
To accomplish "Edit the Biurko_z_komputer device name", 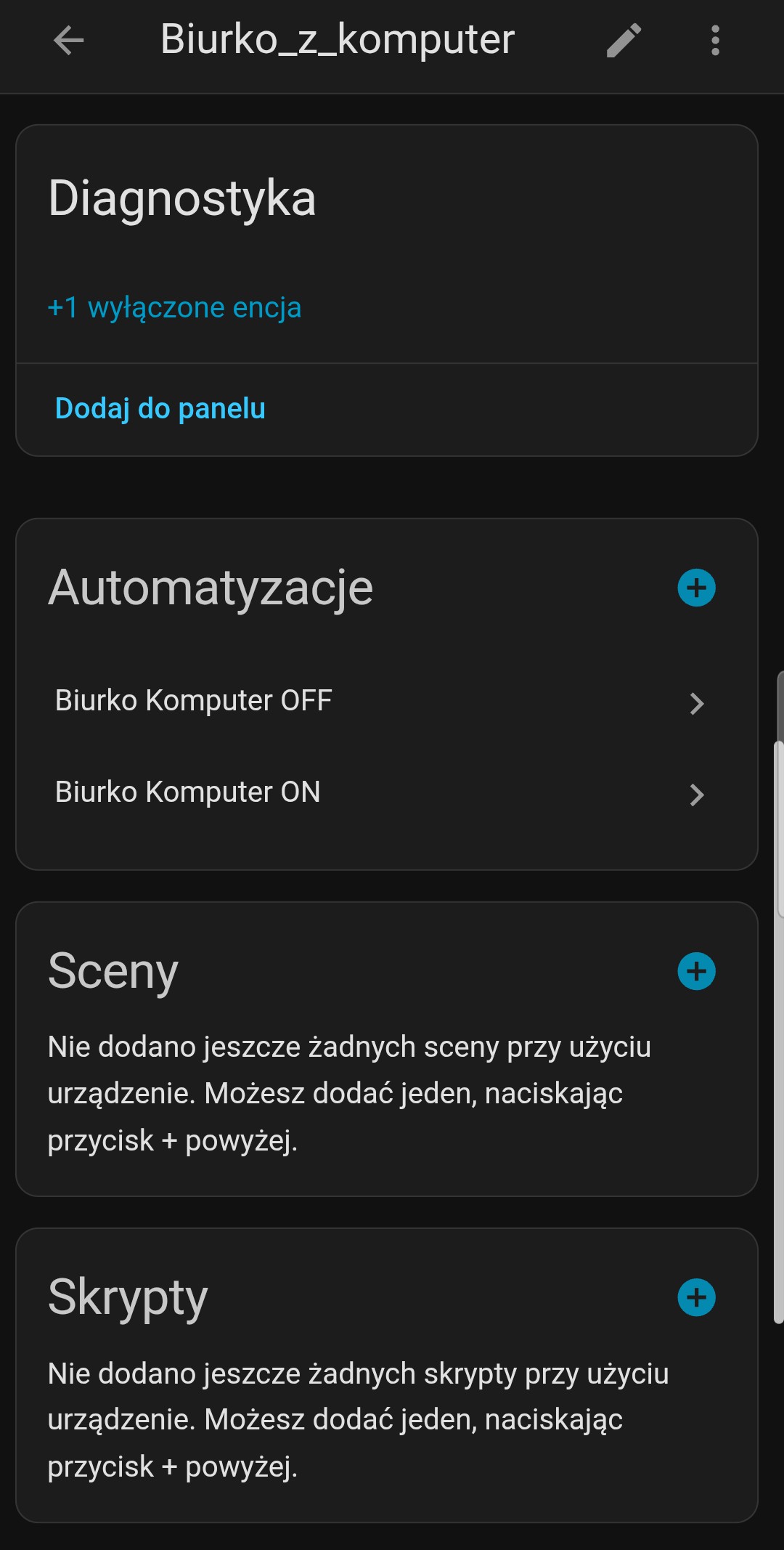I will click(624, 41).
